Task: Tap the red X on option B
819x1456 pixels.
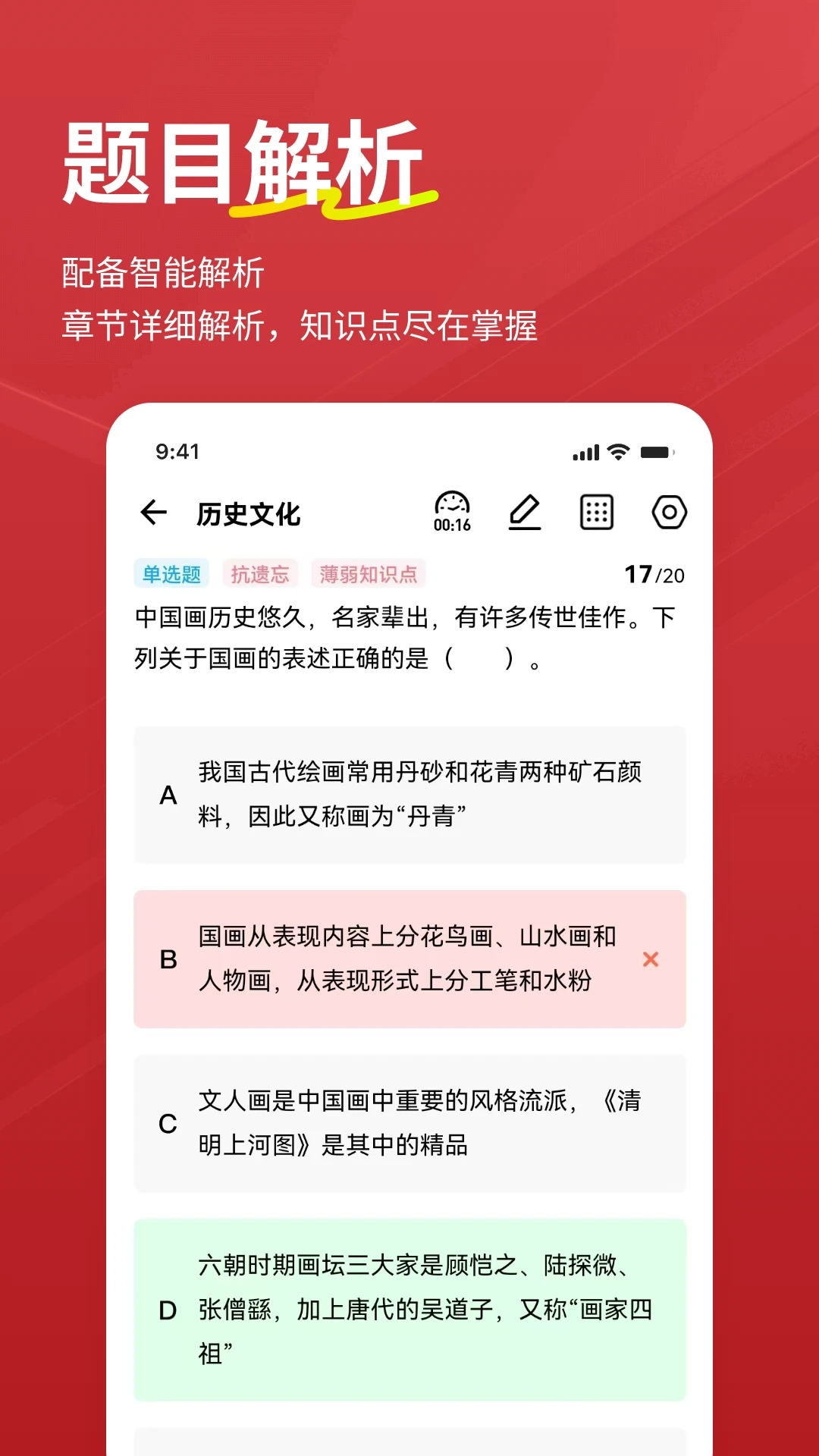Action: pyautogui.click(x=649, y=959)
